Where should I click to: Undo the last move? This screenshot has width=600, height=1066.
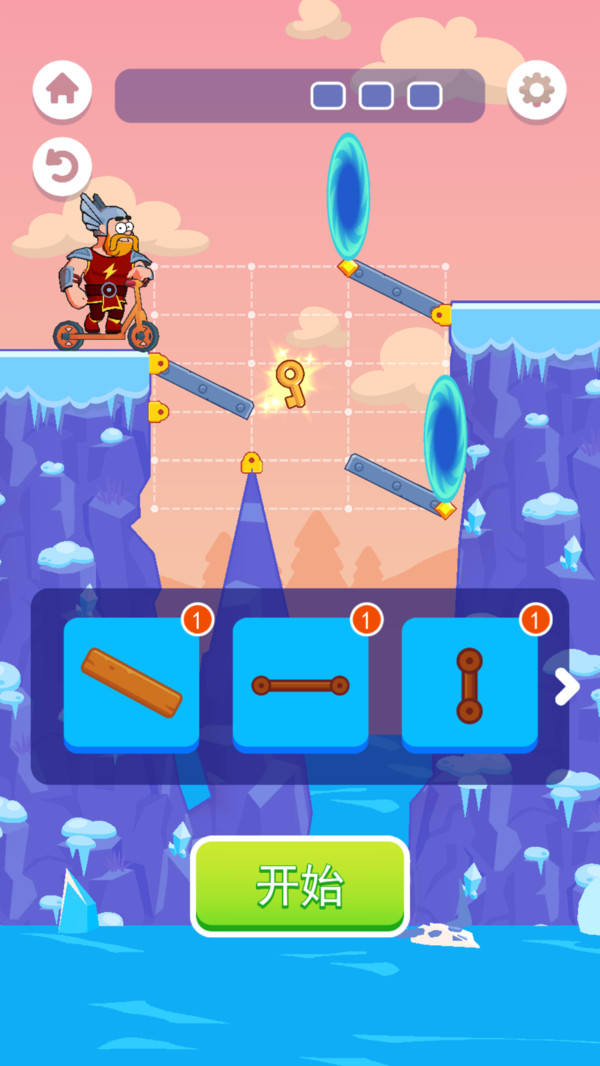[x=62, y=167]
